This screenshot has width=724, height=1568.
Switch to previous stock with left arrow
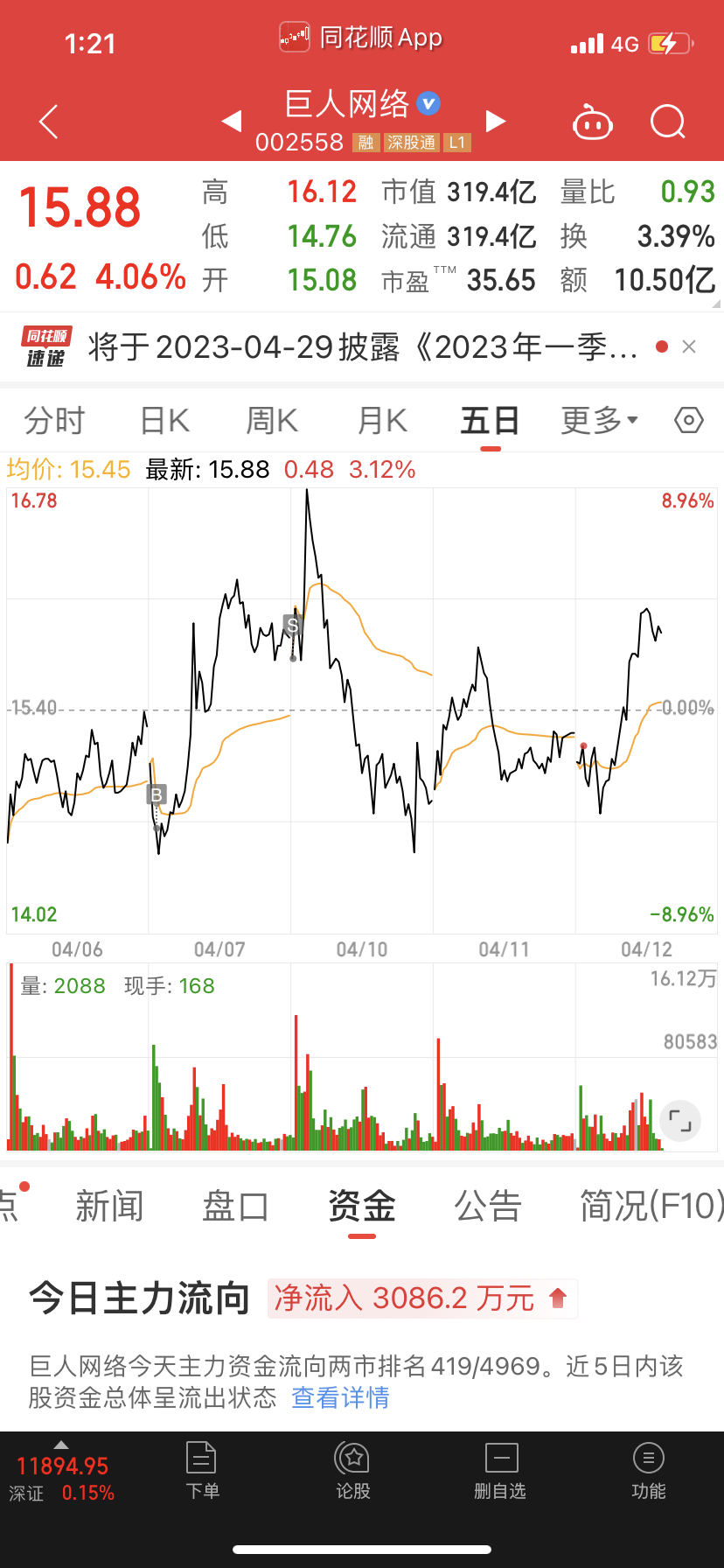pos(231,122)
